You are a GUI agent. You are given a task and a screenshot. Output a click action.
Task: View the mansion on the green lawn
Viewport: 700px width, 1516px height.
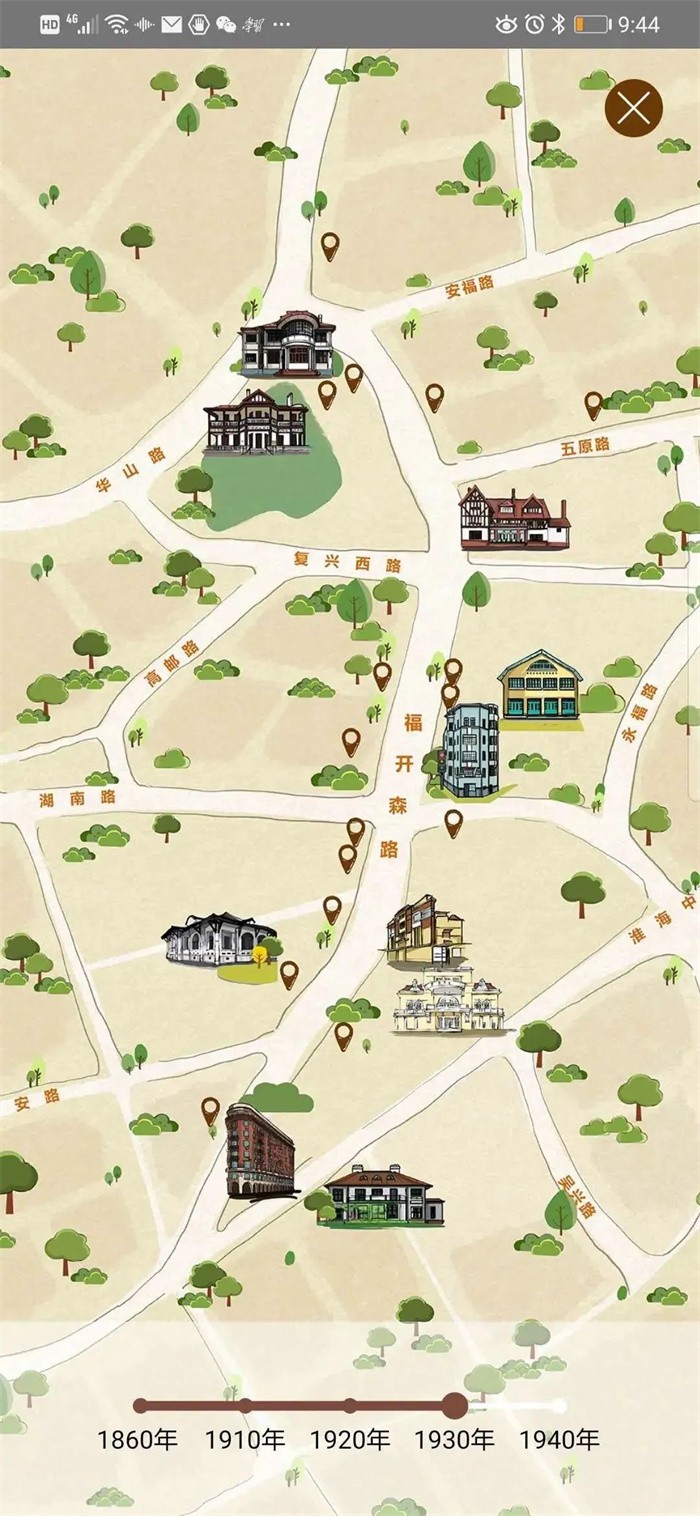click(x=257, y=422)
